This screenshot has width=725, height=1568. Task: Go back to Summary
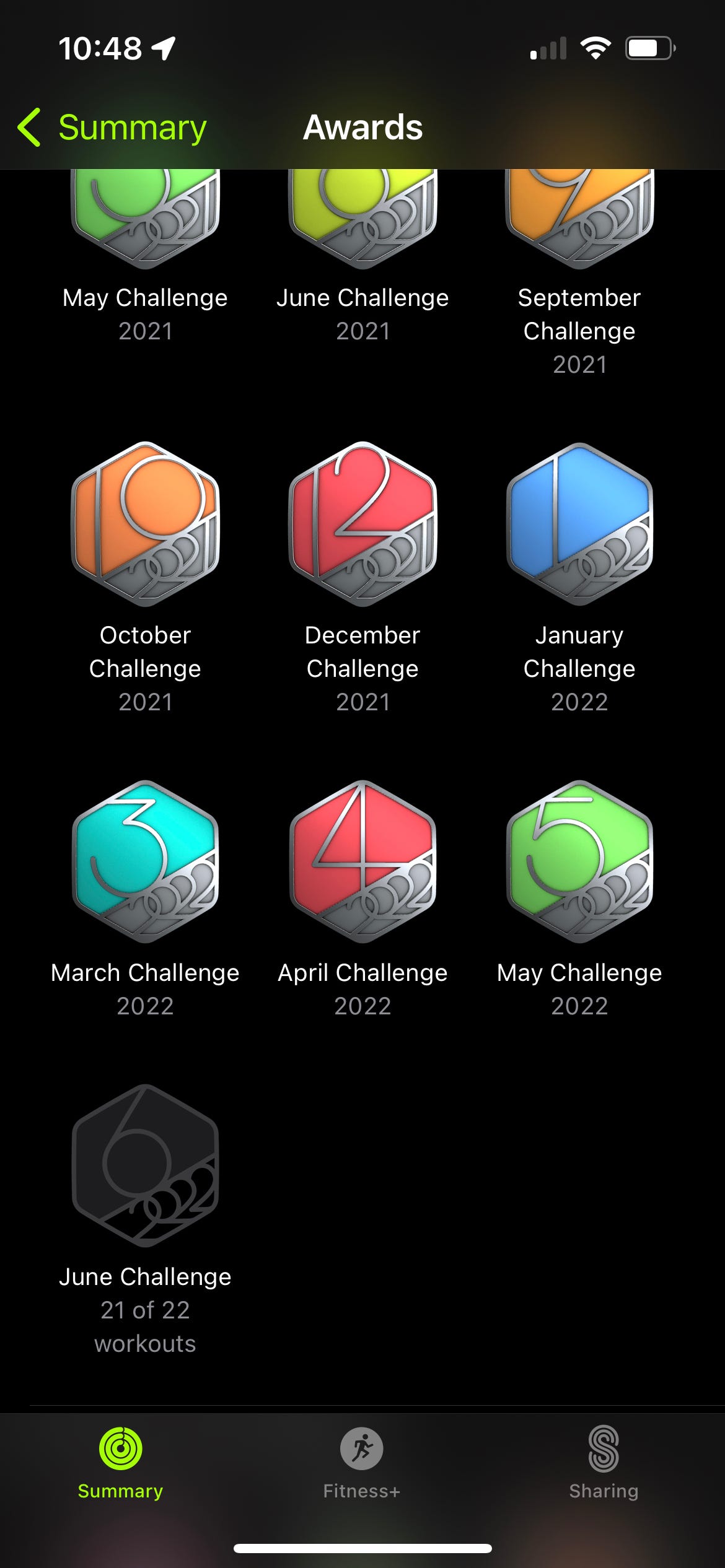(113, 128)
